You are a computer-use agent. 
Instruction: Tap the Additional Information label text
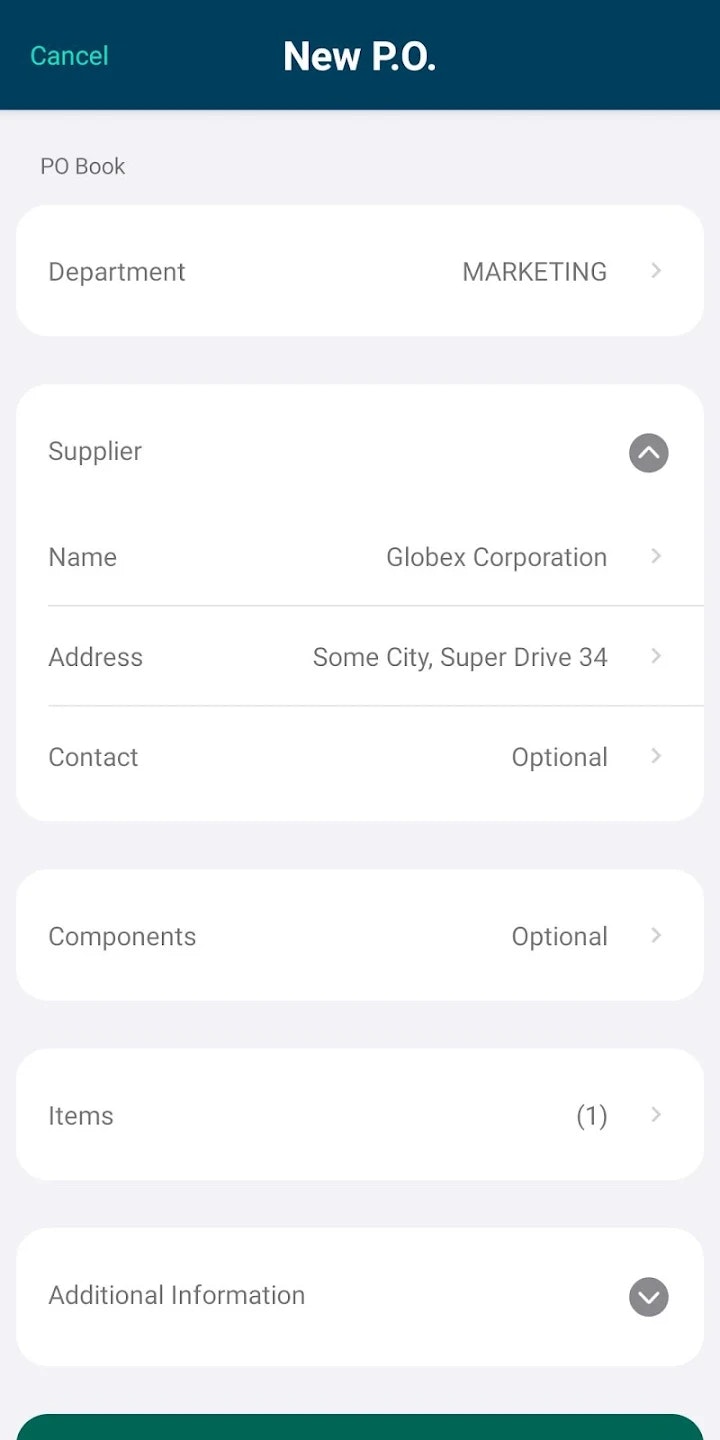pyautogui.click(x=176, y=1296)
